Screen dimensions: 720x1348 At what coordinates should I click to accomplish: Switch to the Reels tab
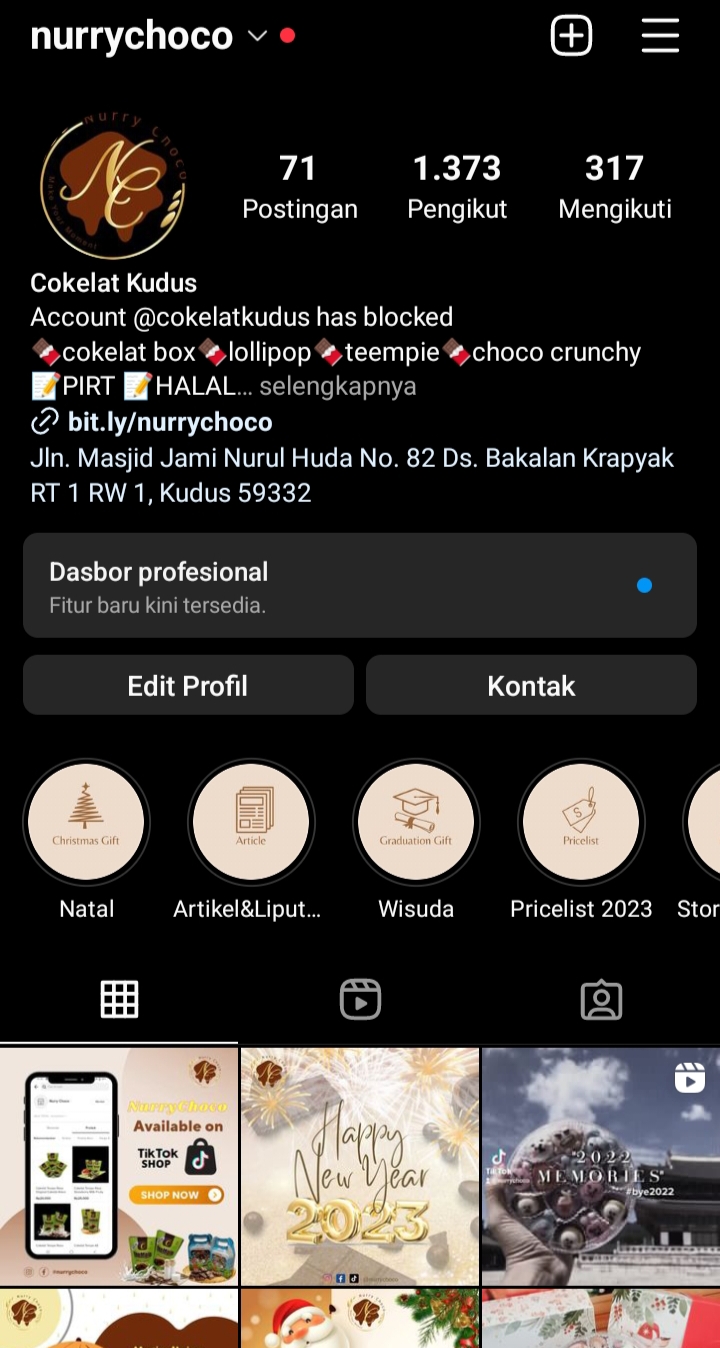(360, 999)
